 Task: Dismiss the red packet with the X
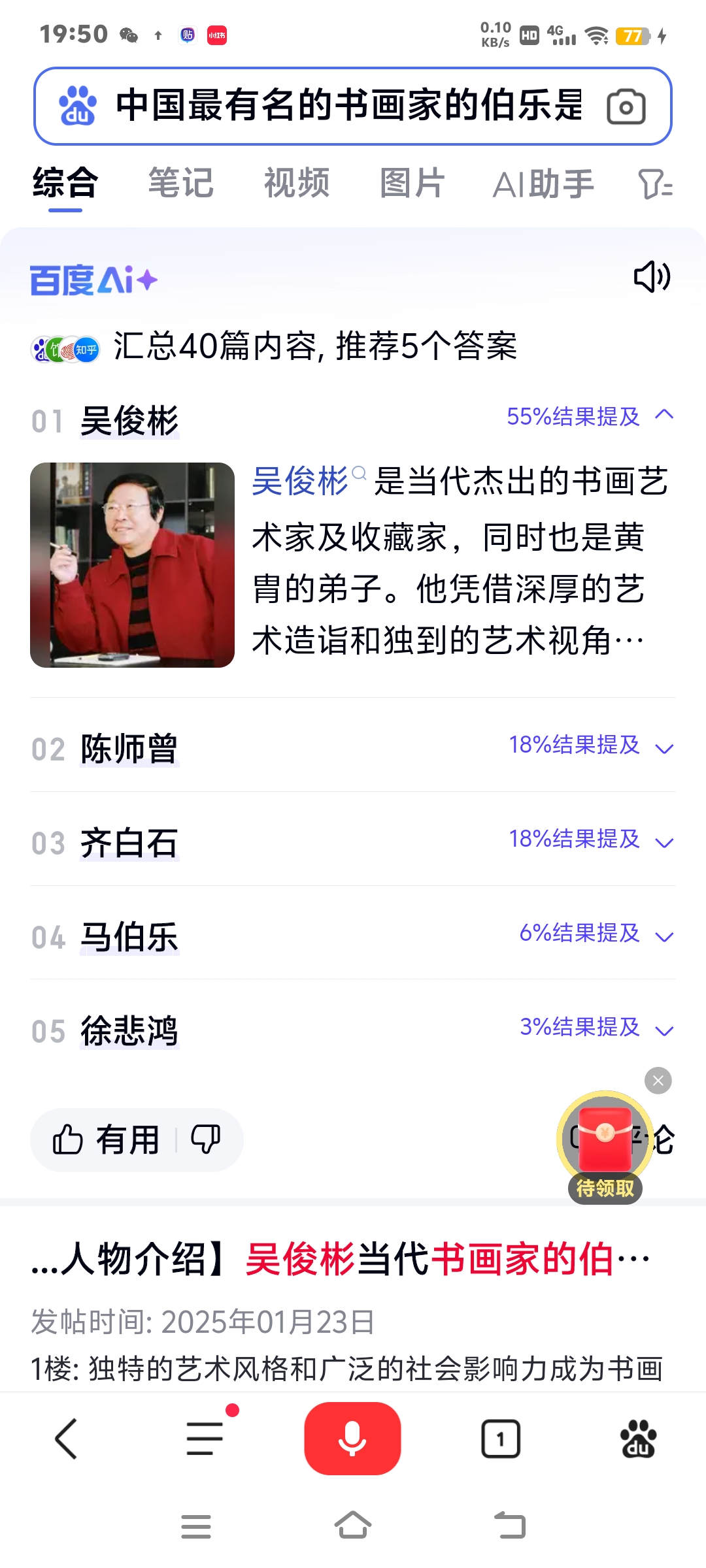click(x=657, y=1081)
